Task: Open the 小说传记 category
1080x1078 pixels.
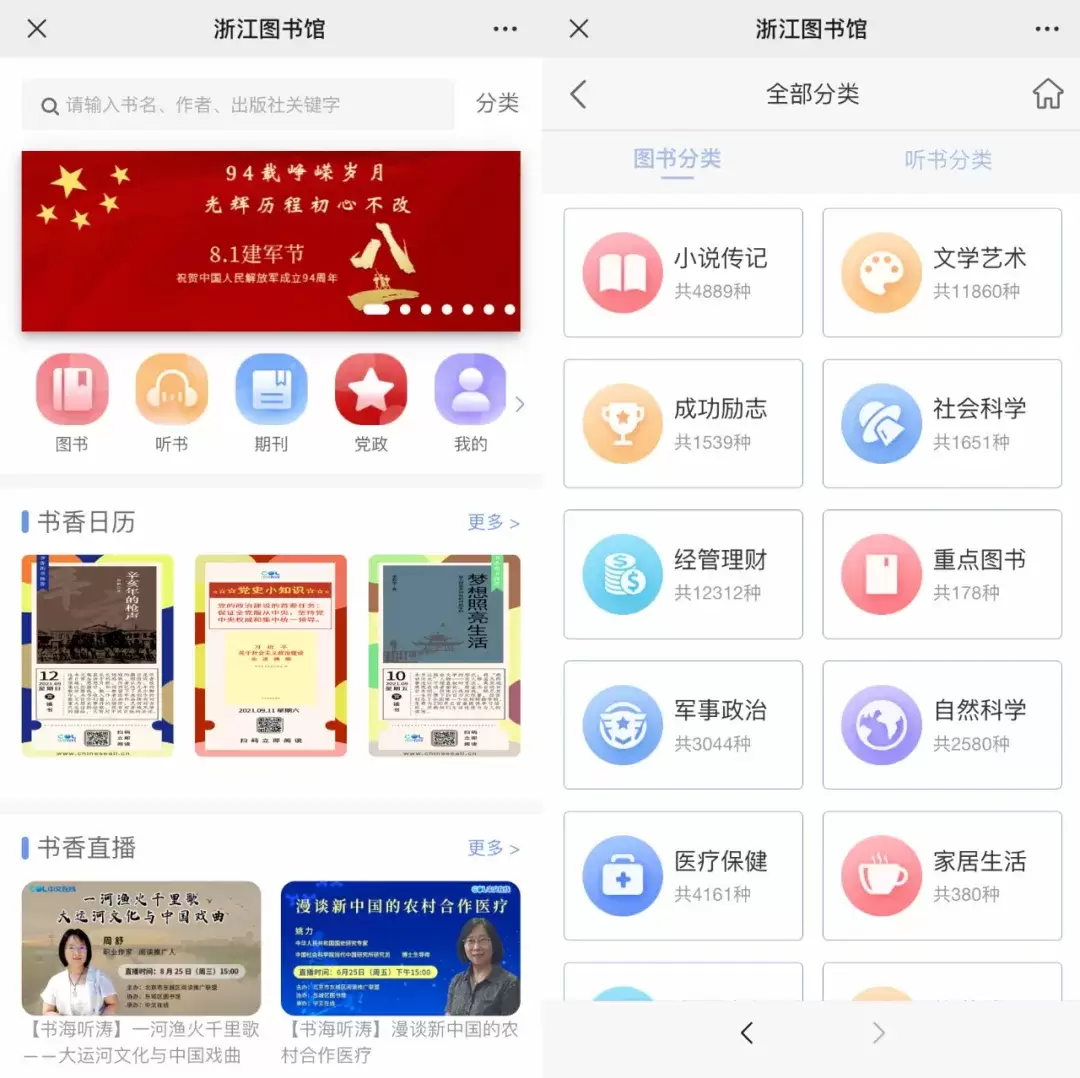Action: click(x=683, y=273)
